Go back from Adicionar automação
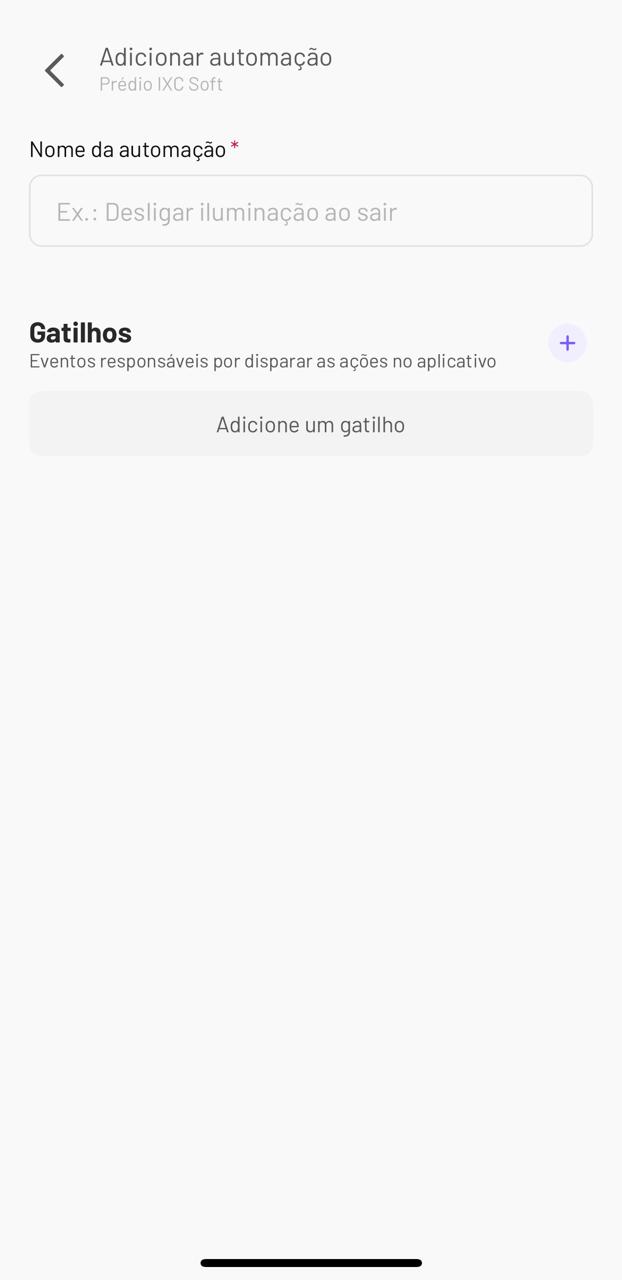Screen dimensions: 622x1280 click(55, 71)
